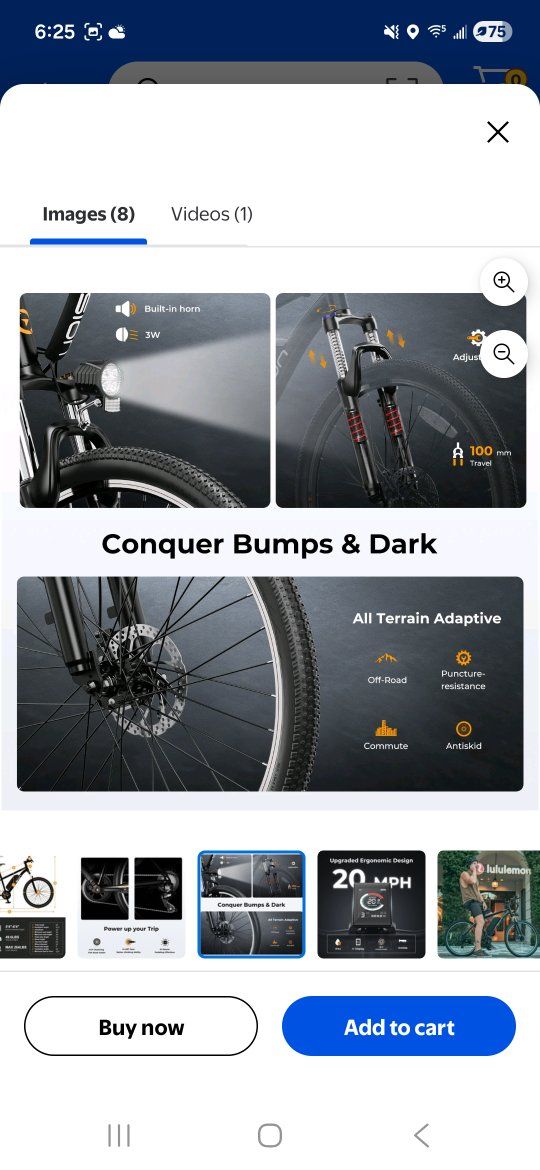540x1170 pixels.
Task: Open the lifestyle photo thumbnail with rider
Action: pyautogui.click(x=489, y=904)
